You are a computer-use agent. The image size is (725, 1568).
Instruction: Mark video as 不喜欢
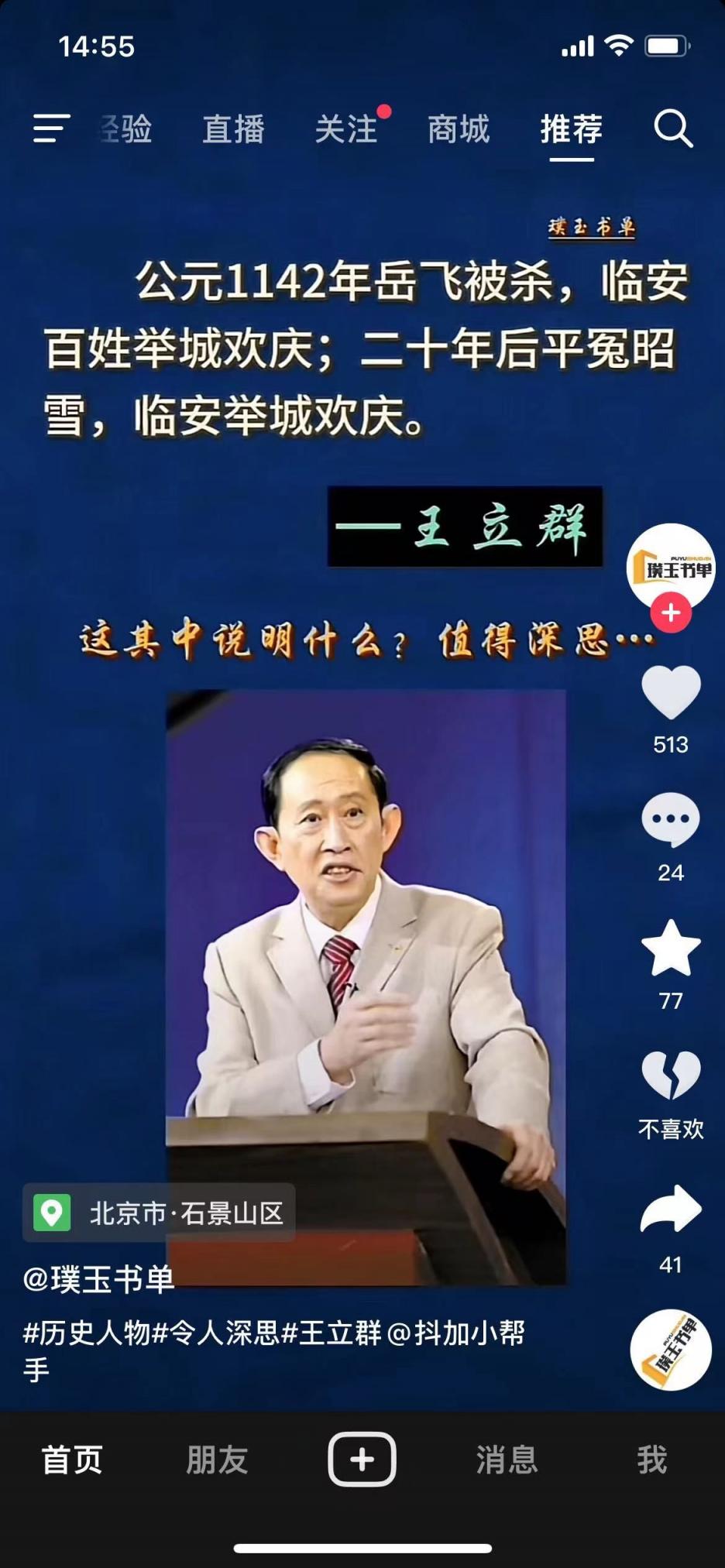click(x=671, y=1076)
